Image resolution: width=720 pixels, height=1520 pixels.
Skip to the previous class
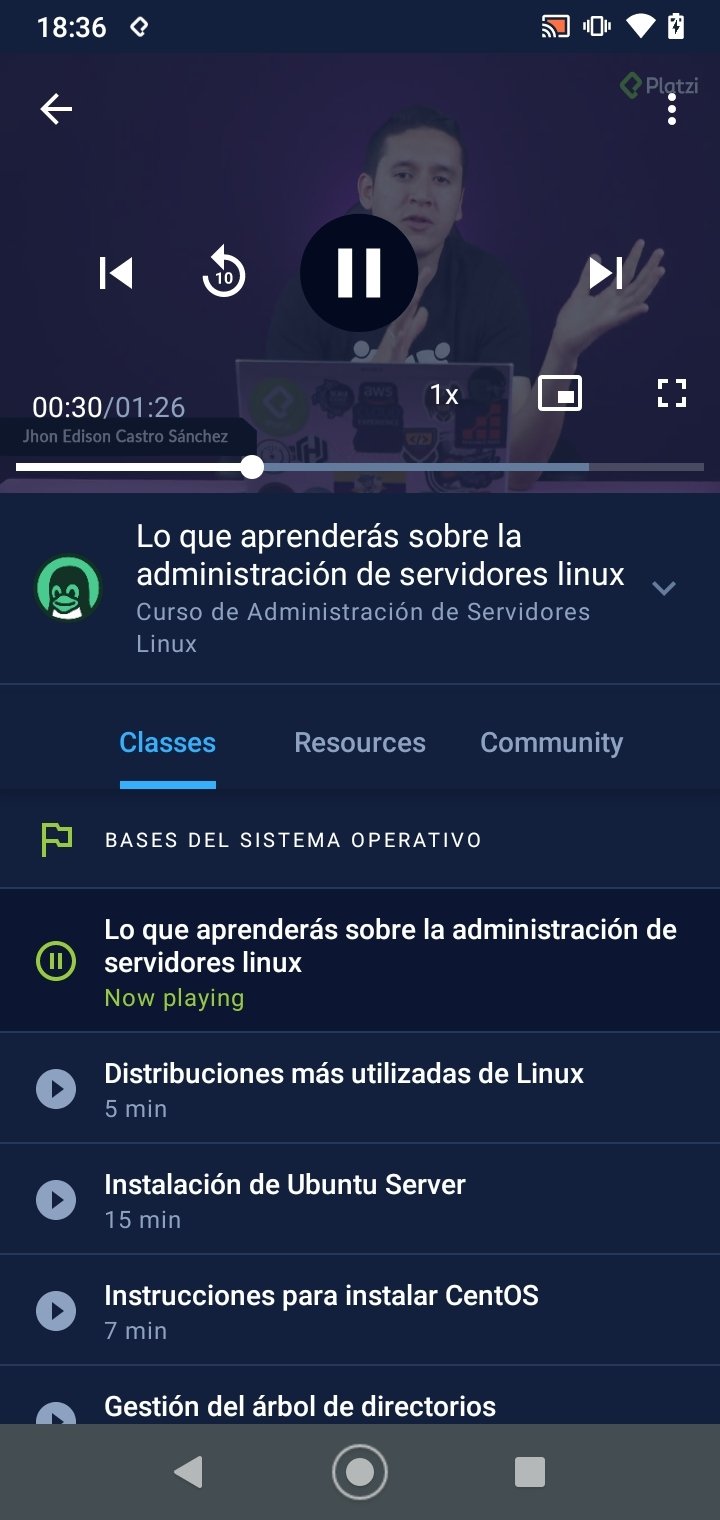[116, 273]
